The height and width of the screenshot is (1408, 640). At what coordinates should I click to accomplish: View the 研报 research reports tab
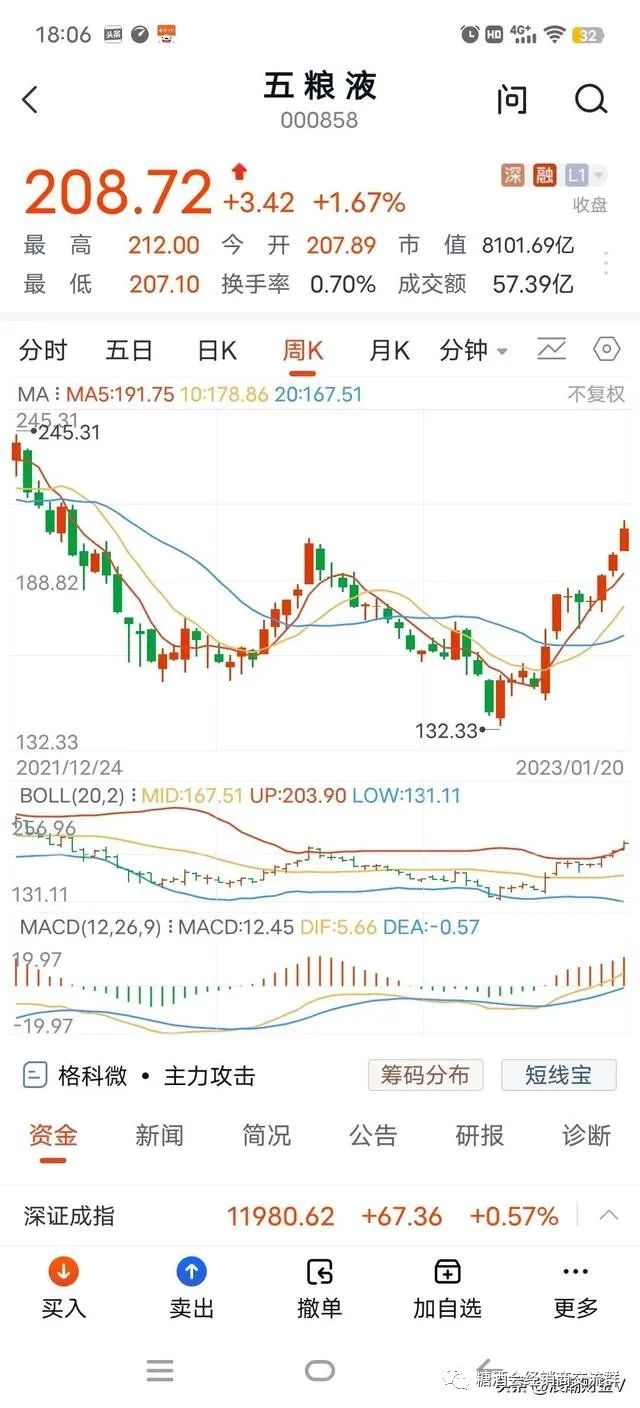479,1135
